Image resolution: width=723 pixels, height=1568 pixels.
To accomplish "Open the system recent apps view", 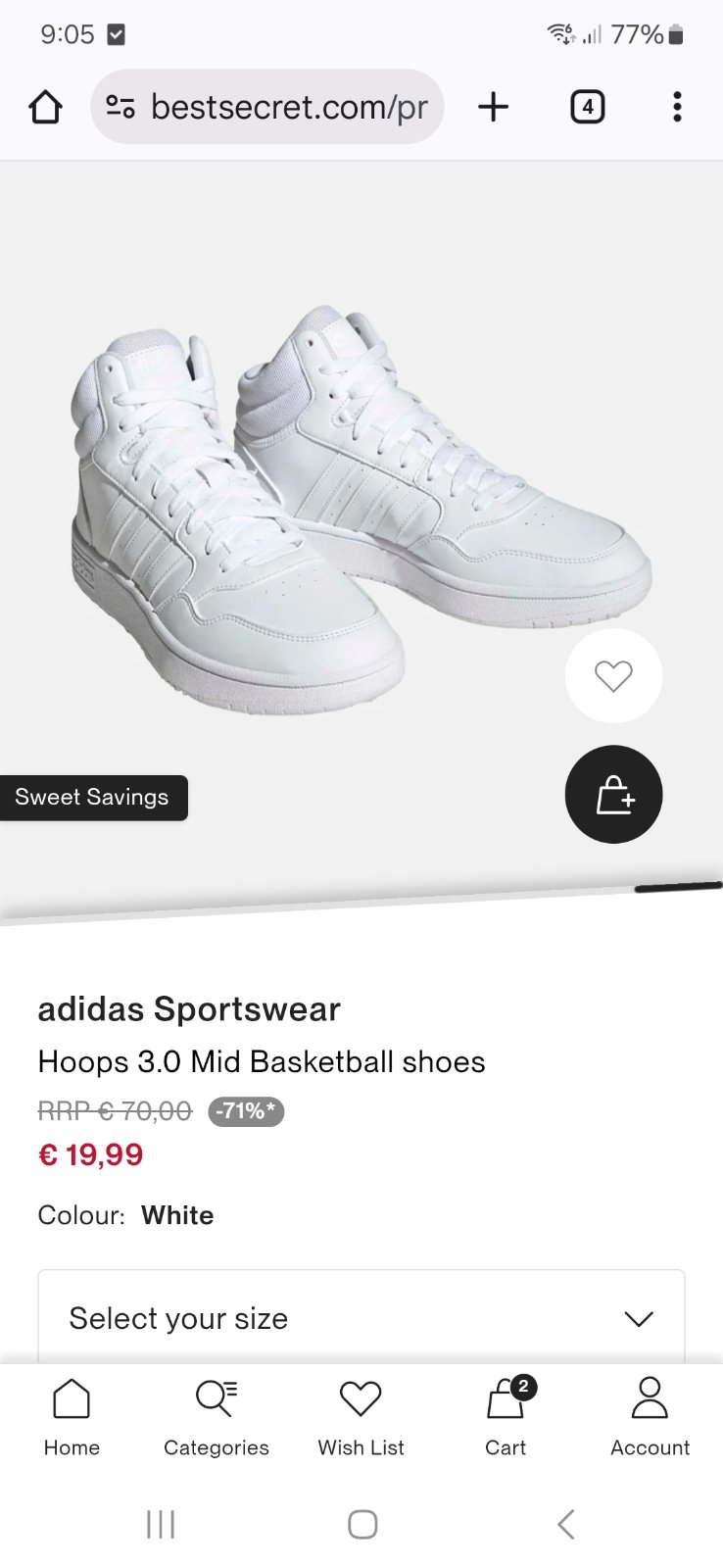I will click(x=160, y=1524).
